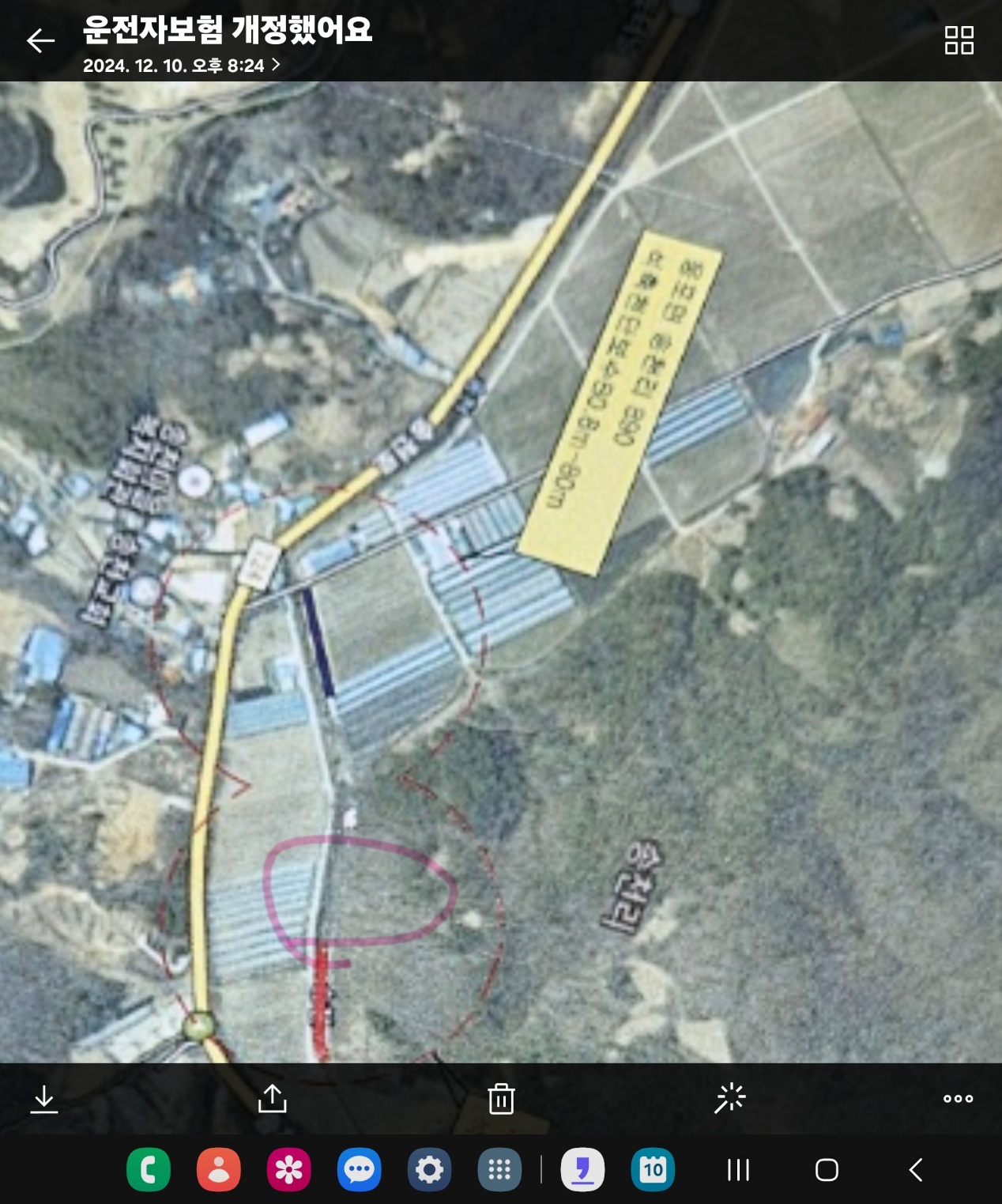
Task: Open the grid view of images
Action: click(x=959, y=40)
